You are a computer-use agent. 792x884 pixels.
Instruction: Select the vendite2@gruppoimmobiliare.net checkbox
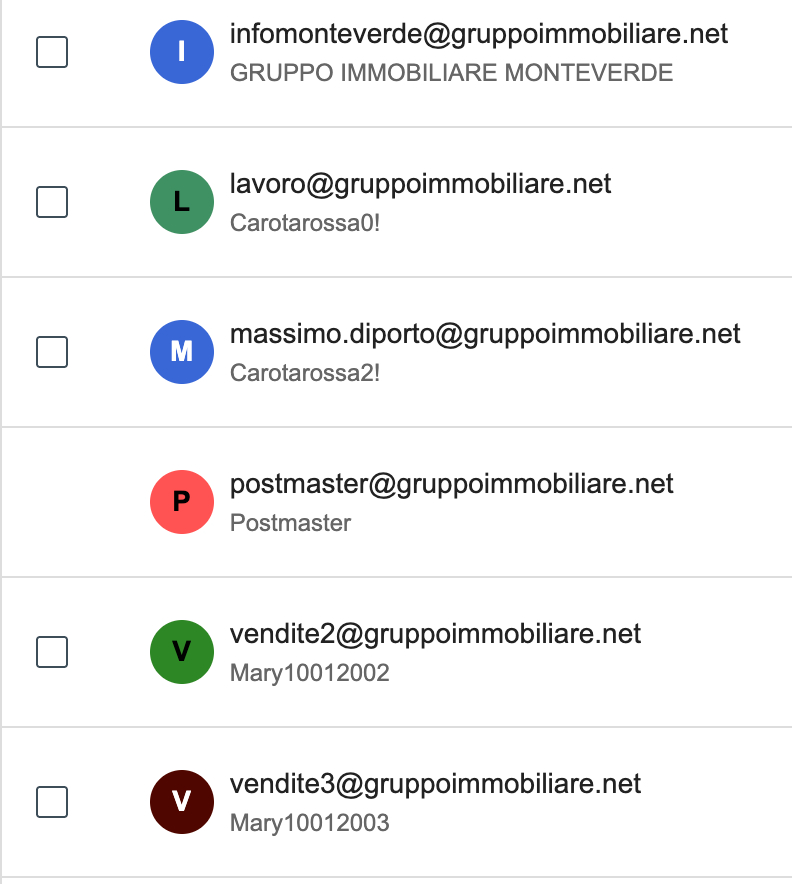(52, 652)
